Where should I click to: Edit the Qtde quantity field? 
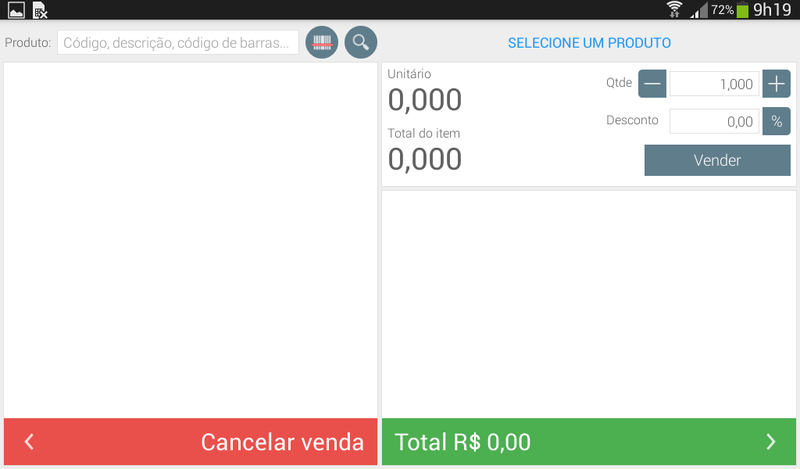pyautogui.click(x=714, y=84)
